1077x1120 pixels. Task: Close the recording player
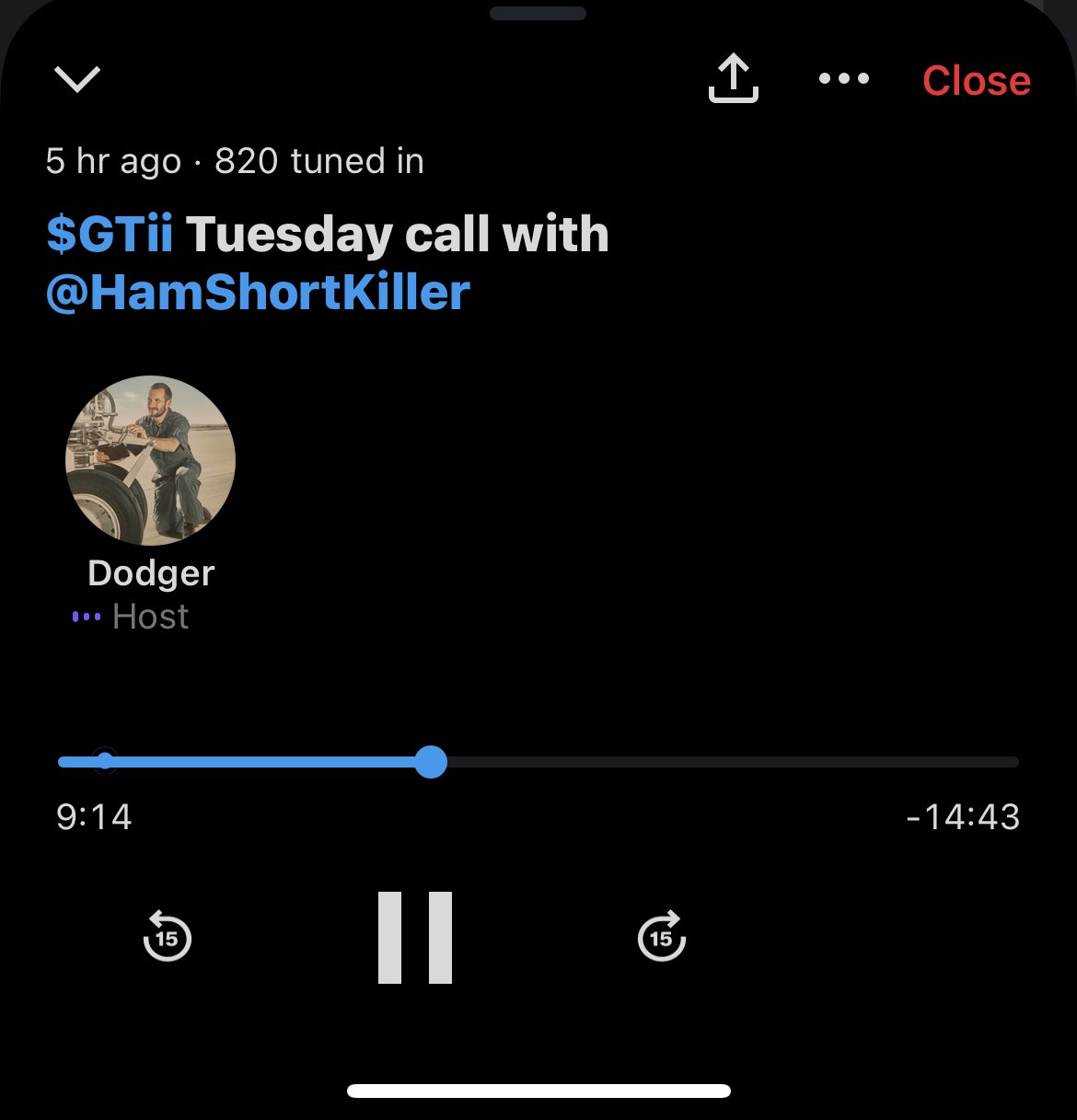pyautogui.click(x=976, y=81)
